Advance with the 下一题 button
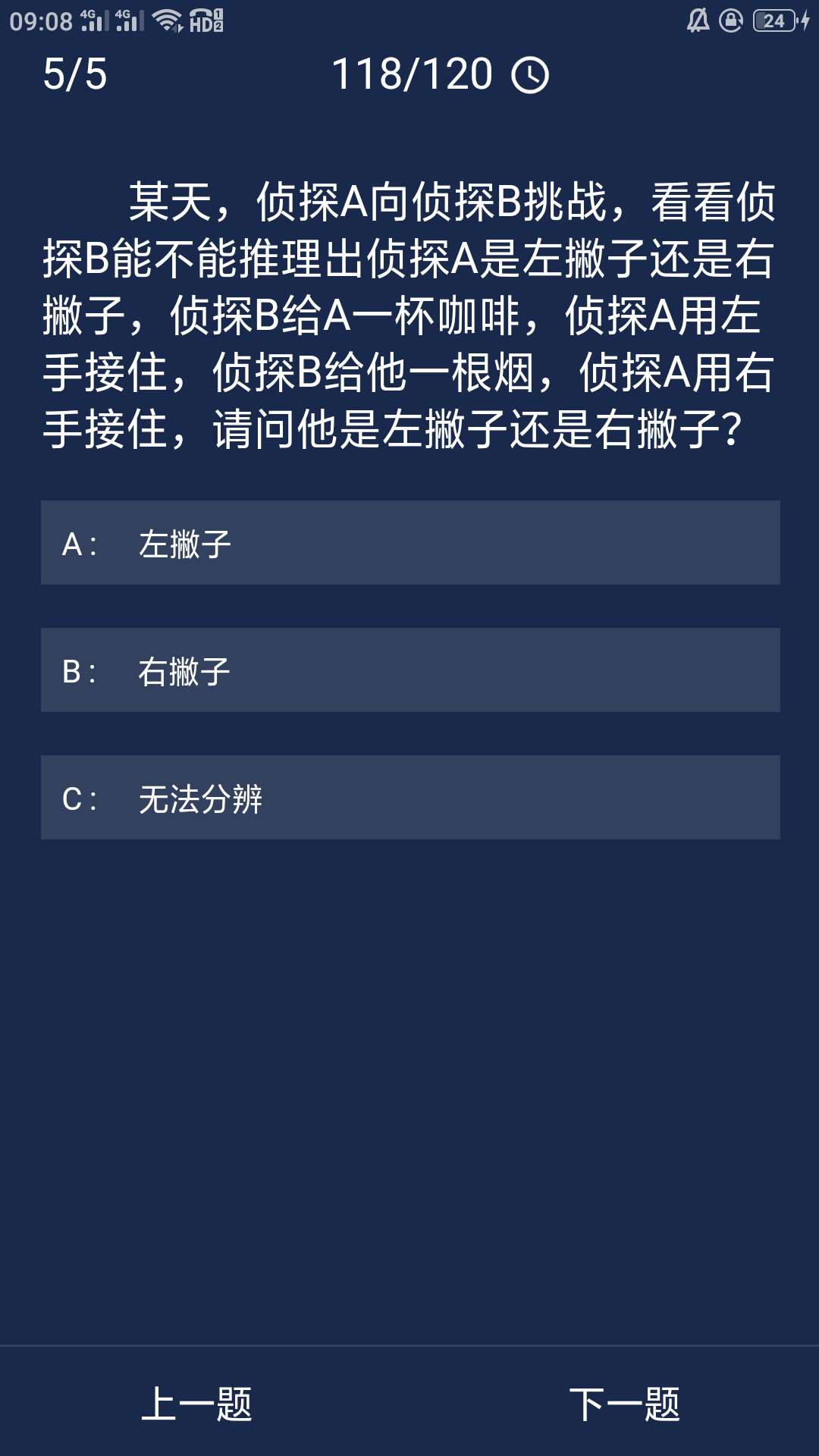This screenshot has height=1456, width=819. click(624, 1404)
